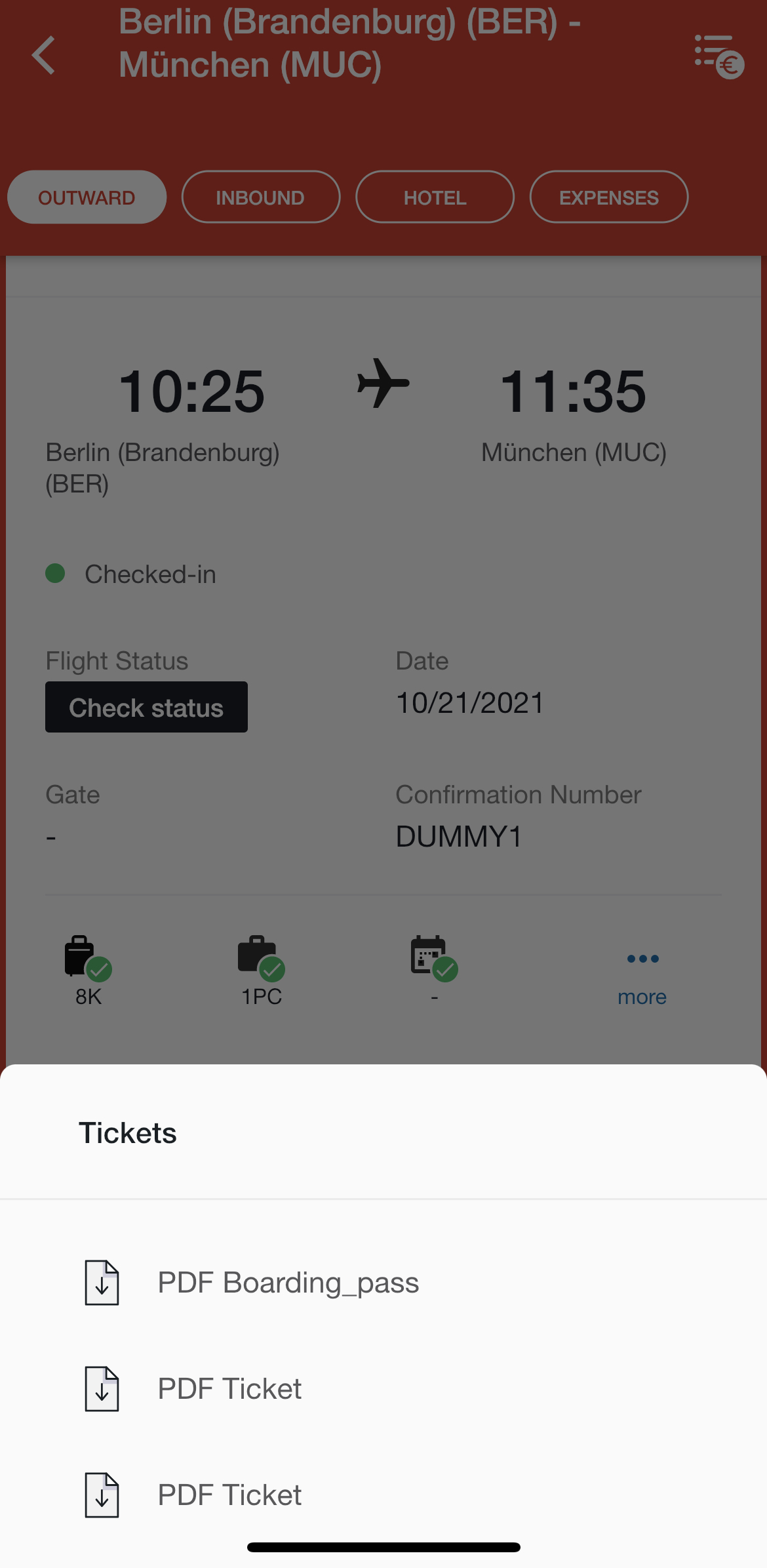This screenshot has width=767, height=1568.
Task: Show more flight options
Action: (642, 977)
